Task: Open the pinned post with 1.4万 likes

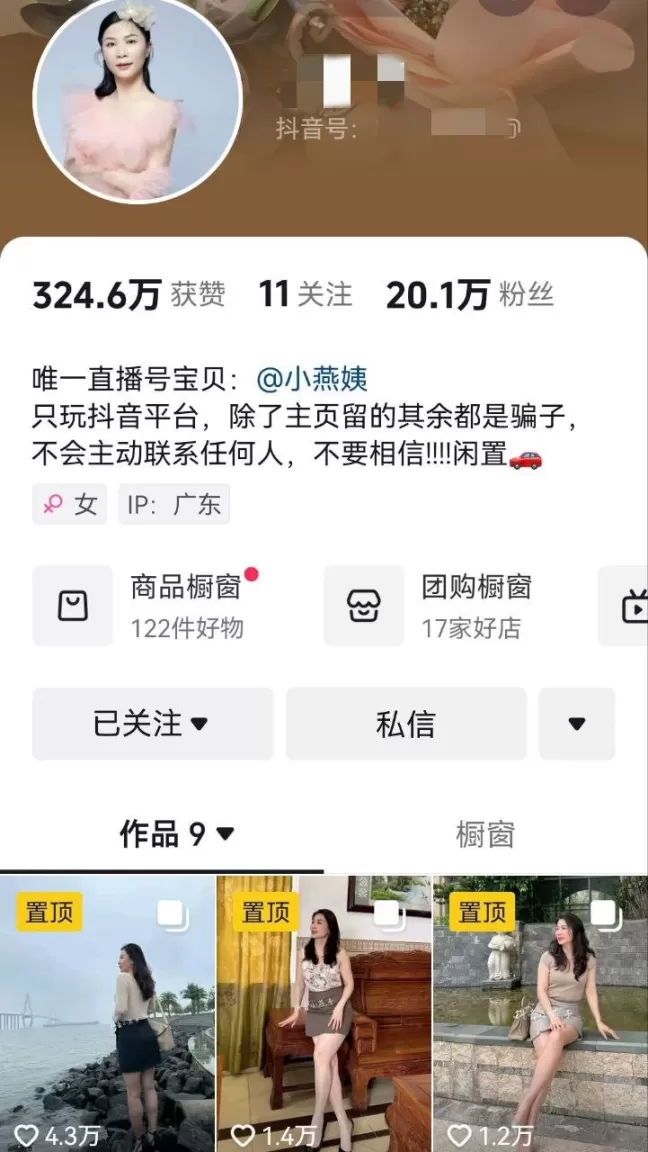Action: click(x=323, y=1013)
